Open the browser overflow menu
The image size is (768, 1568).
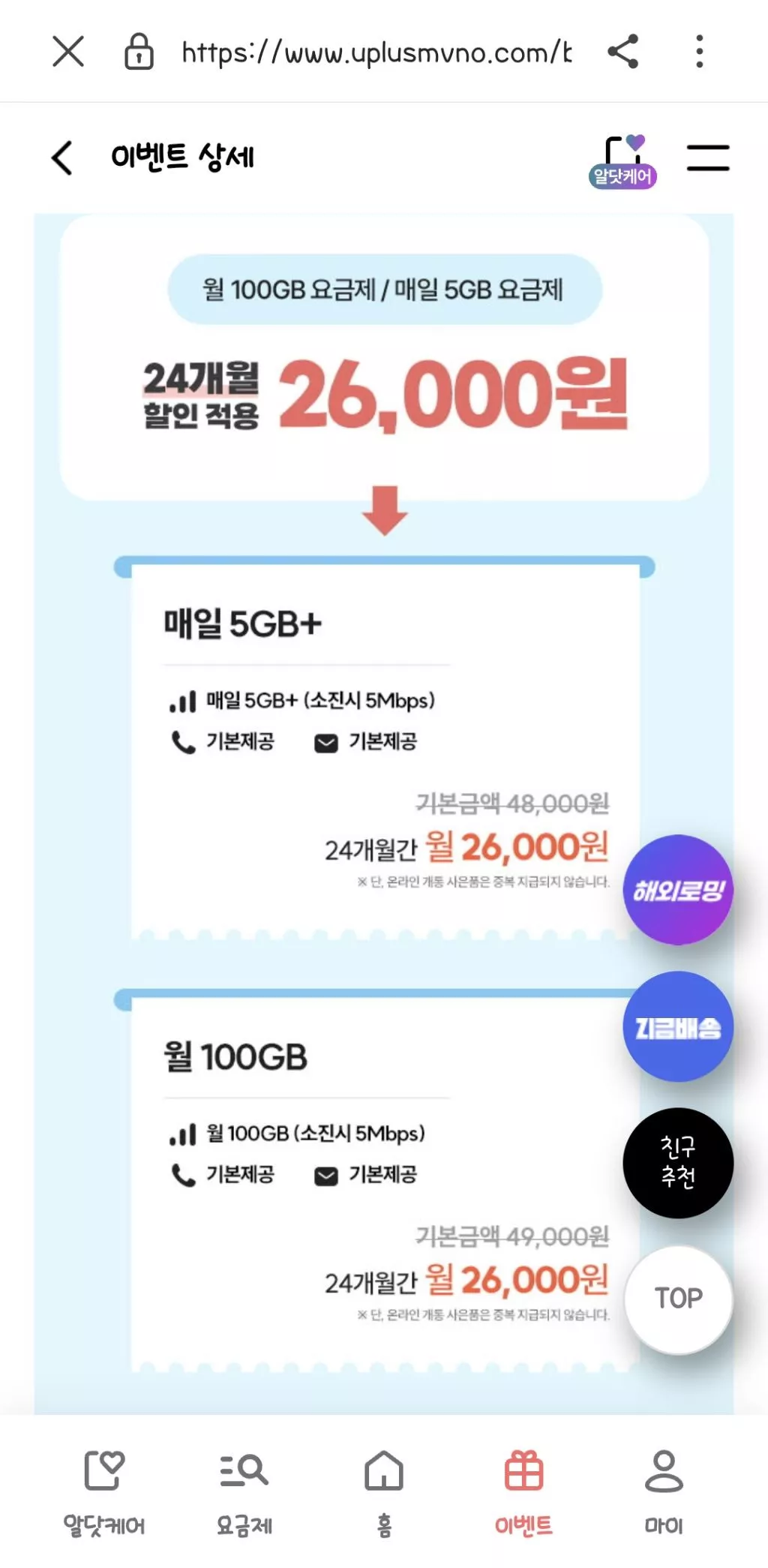point(699,52)
